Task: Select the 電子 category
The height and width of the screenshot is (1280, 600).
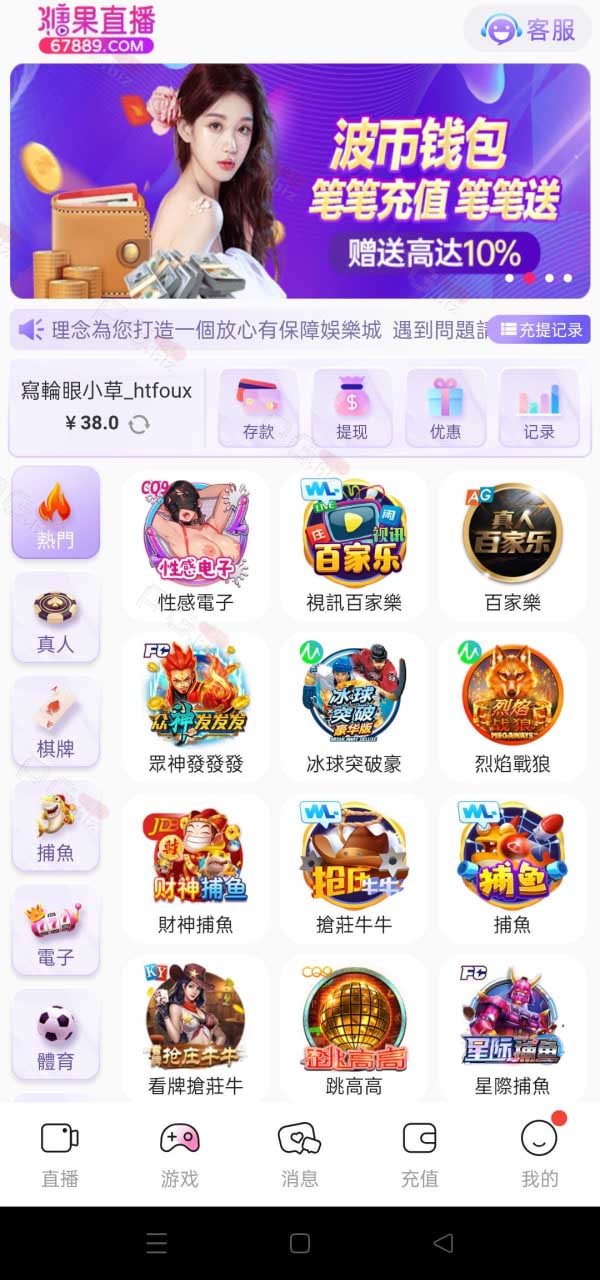Action: [x=56, y=931]
